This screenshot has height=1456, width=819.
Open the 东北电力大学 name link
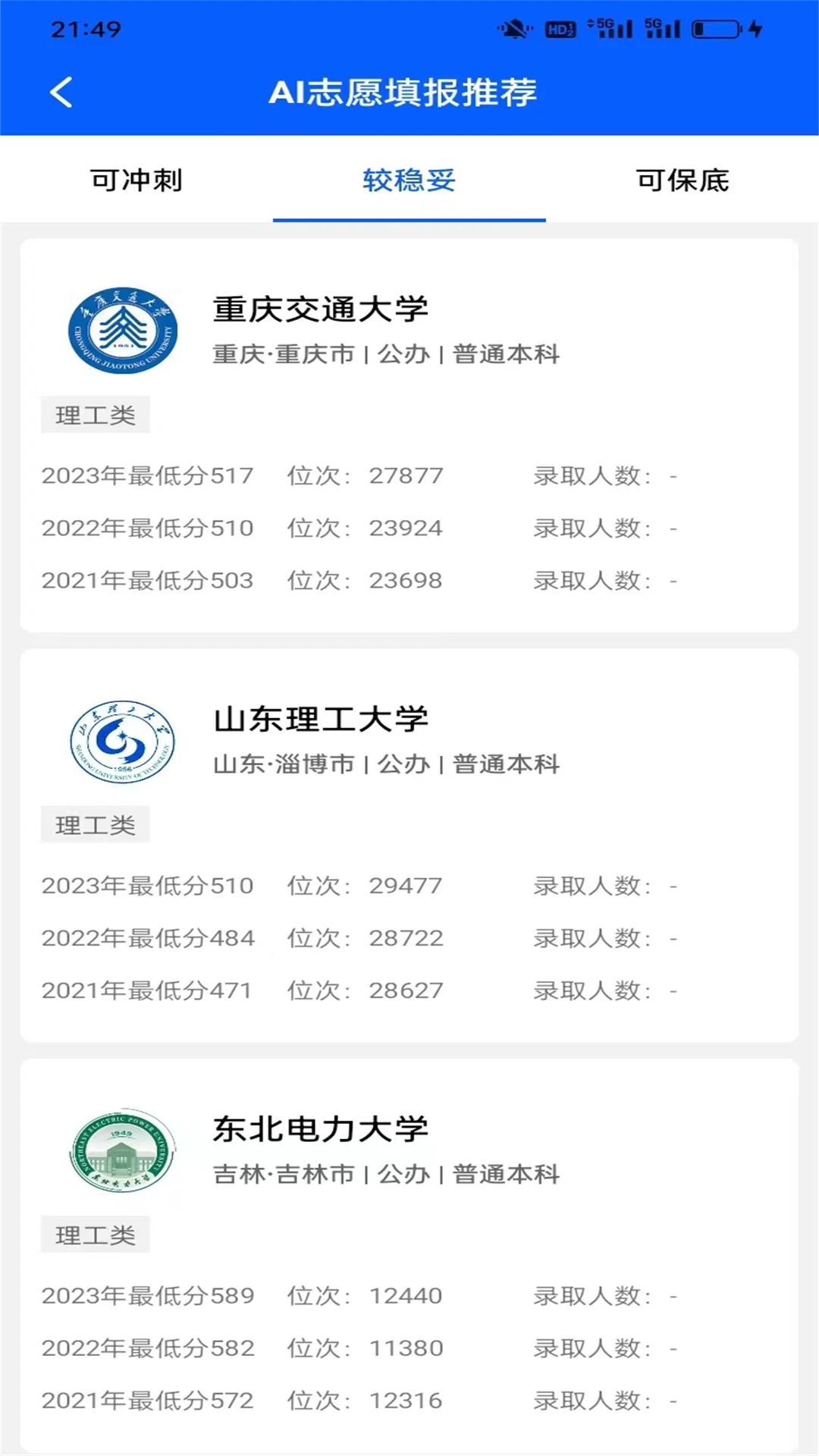pyautogui.click(x=319, y=1128)
